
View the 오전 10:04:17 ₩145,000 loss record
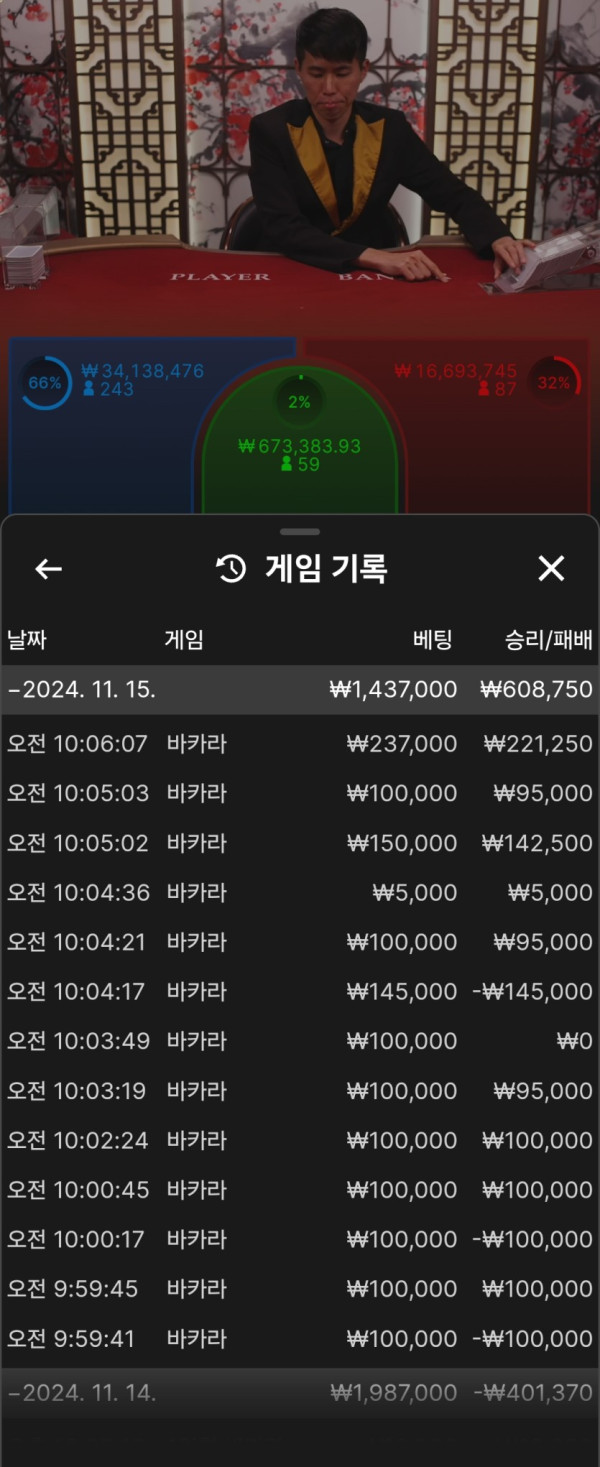point(300,991)
